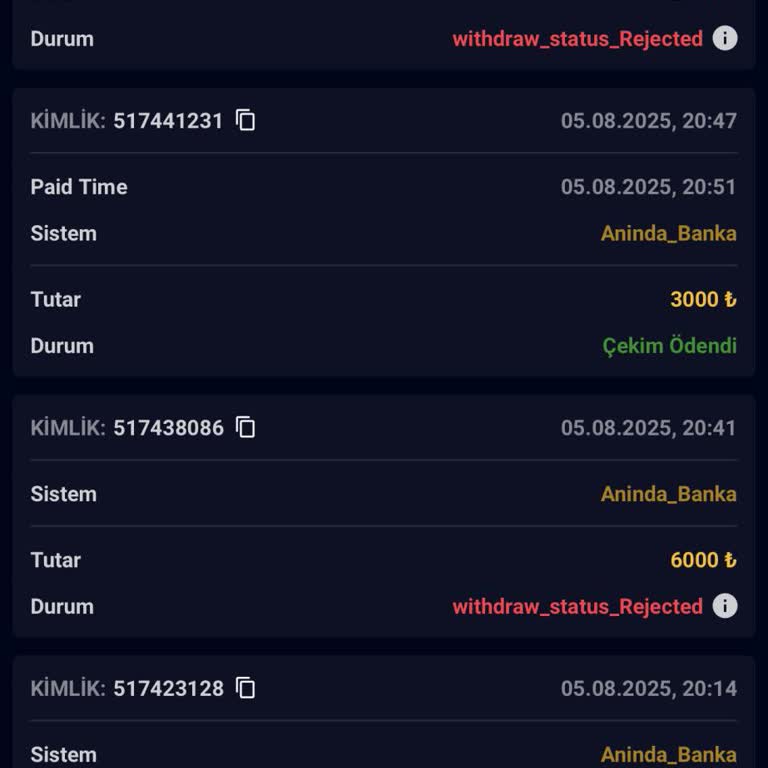The image size is (768, 768).
Task: Copy withdrawal ID 517441231
Action: coord(246,121)
